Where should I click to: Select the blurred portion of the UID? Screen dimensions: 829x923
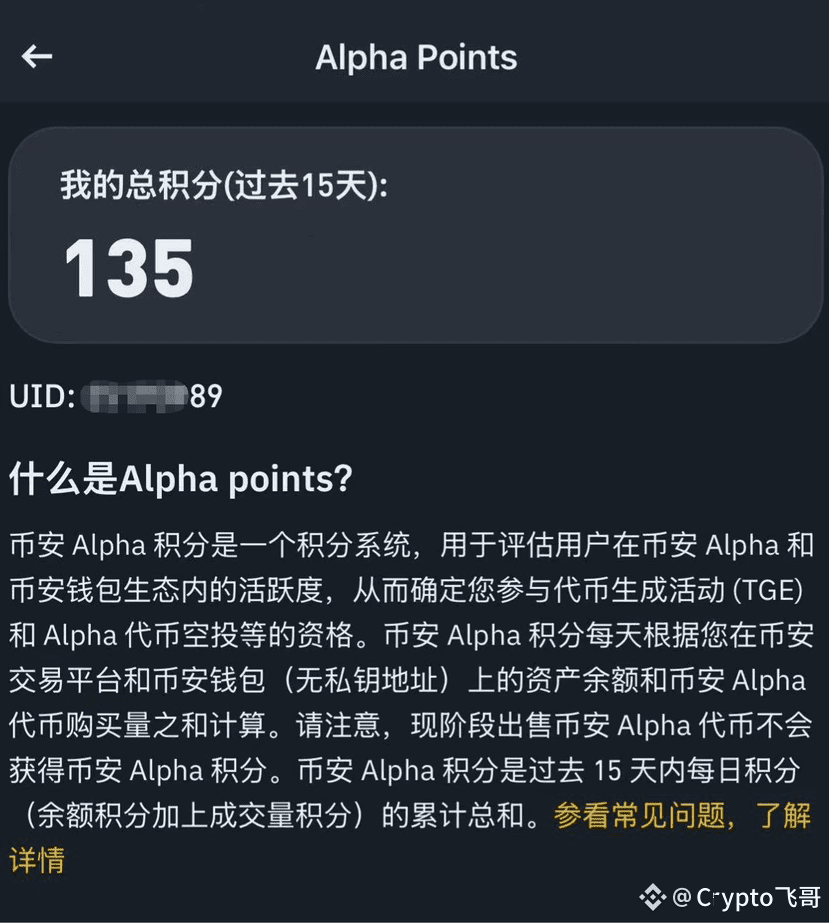[x=130, y=396]
